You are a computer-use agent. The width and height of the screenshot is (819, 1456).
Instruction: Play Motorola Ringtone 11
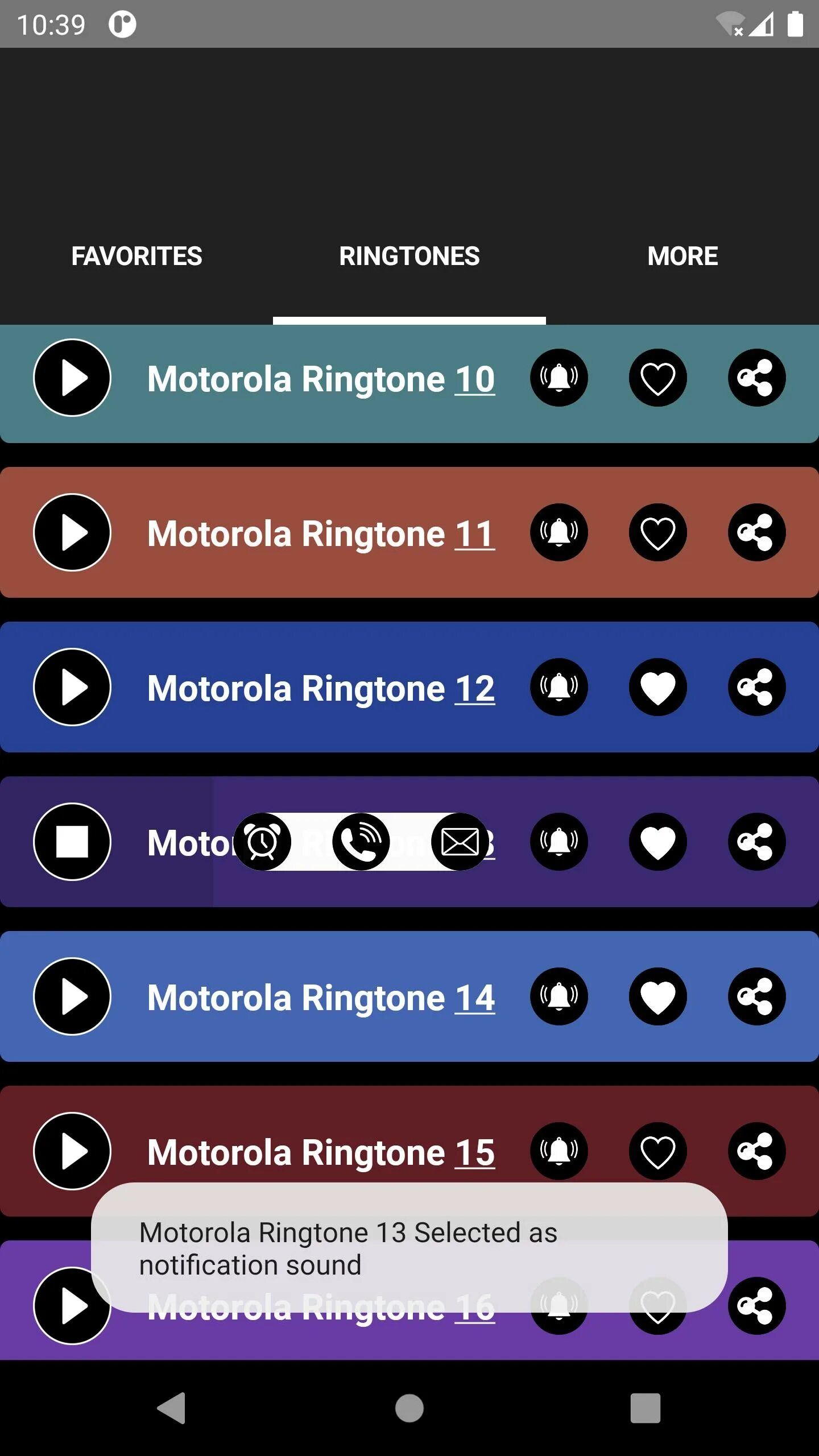(72, 532)
